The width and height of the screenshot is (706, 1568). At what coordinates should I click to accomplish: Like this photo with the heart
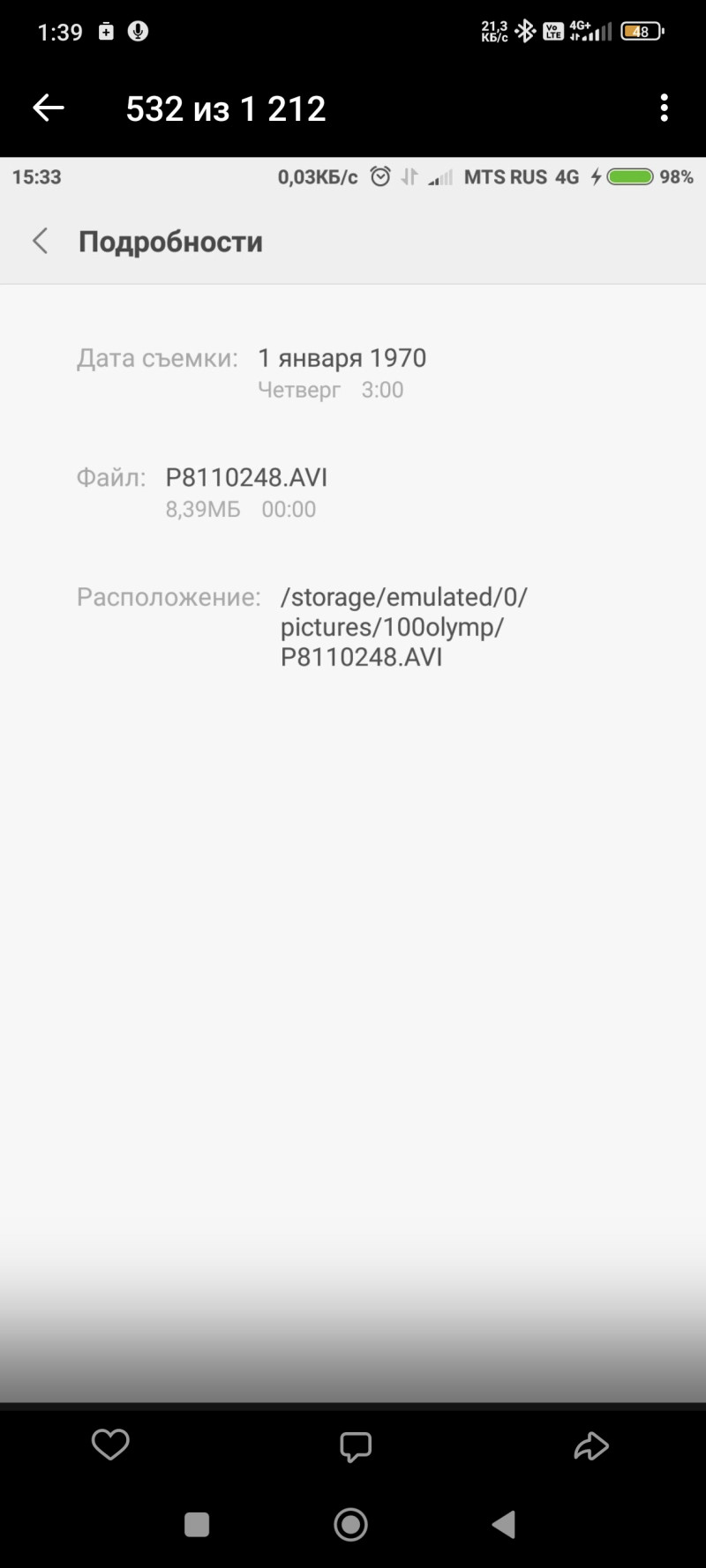click(x=110, y=1445)
